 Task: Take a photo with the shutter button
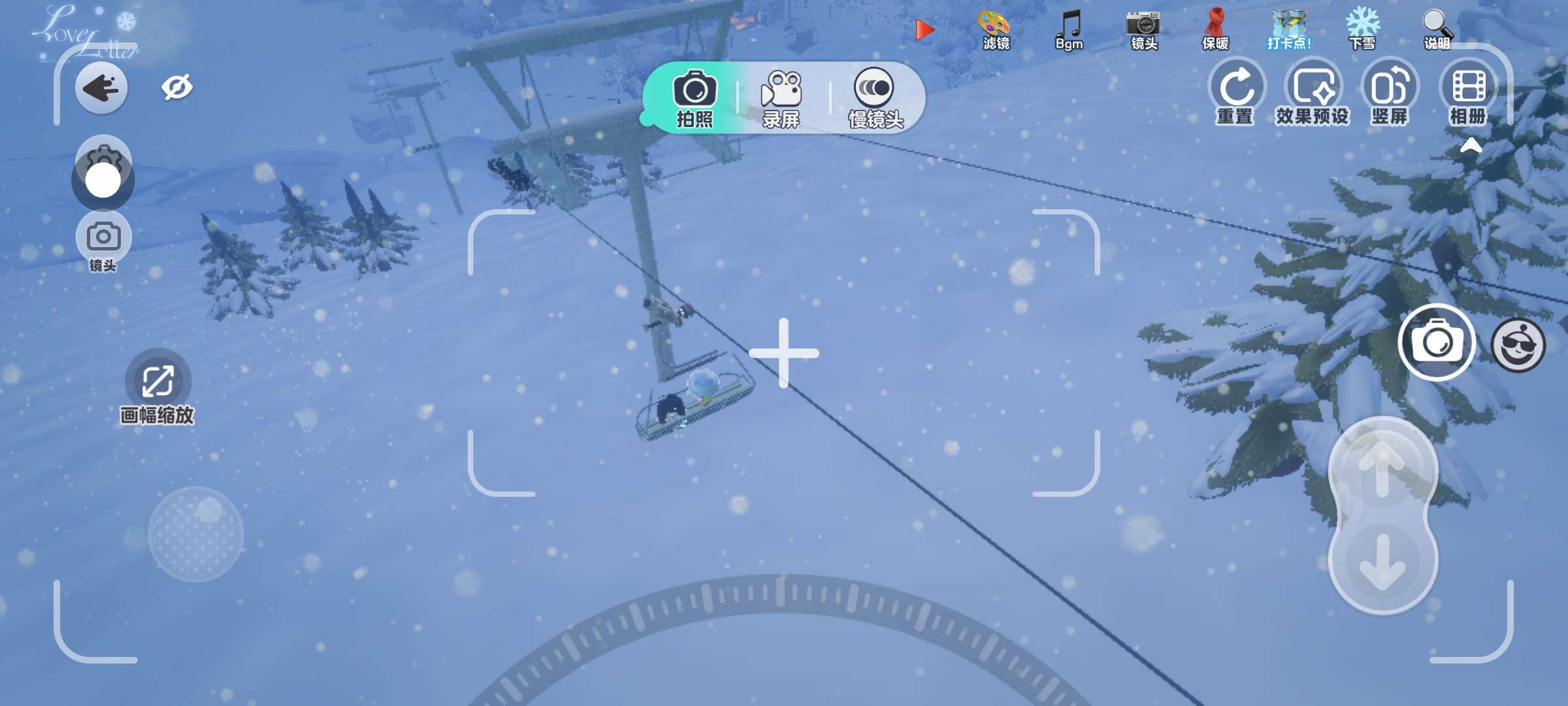tap(1437, 342)
